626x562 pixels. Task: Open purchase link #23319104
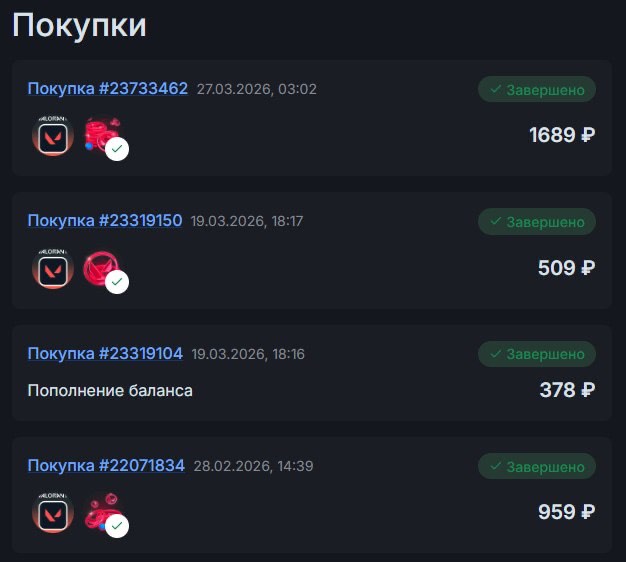point(104,354)
